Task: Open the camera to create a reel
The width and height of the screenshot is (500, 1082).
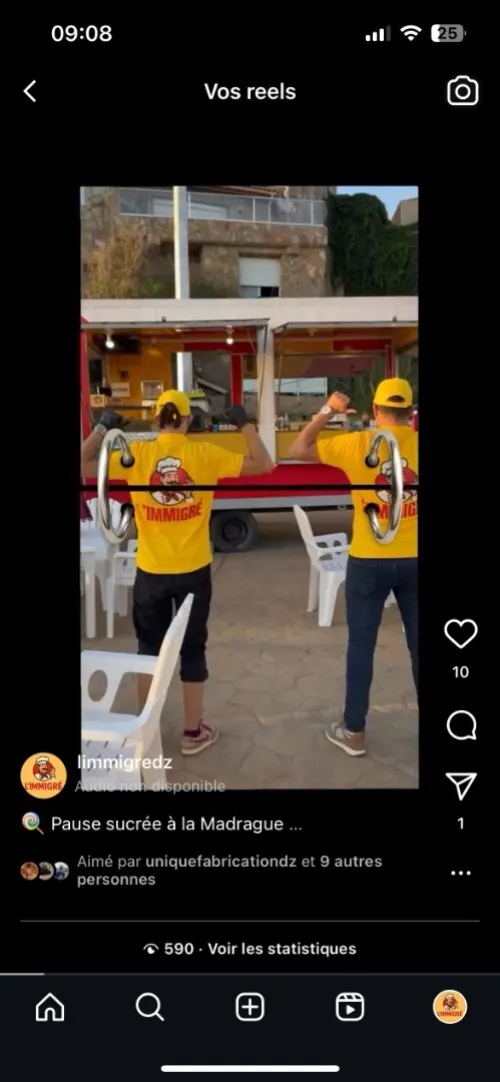Action: tap(463, 91)
